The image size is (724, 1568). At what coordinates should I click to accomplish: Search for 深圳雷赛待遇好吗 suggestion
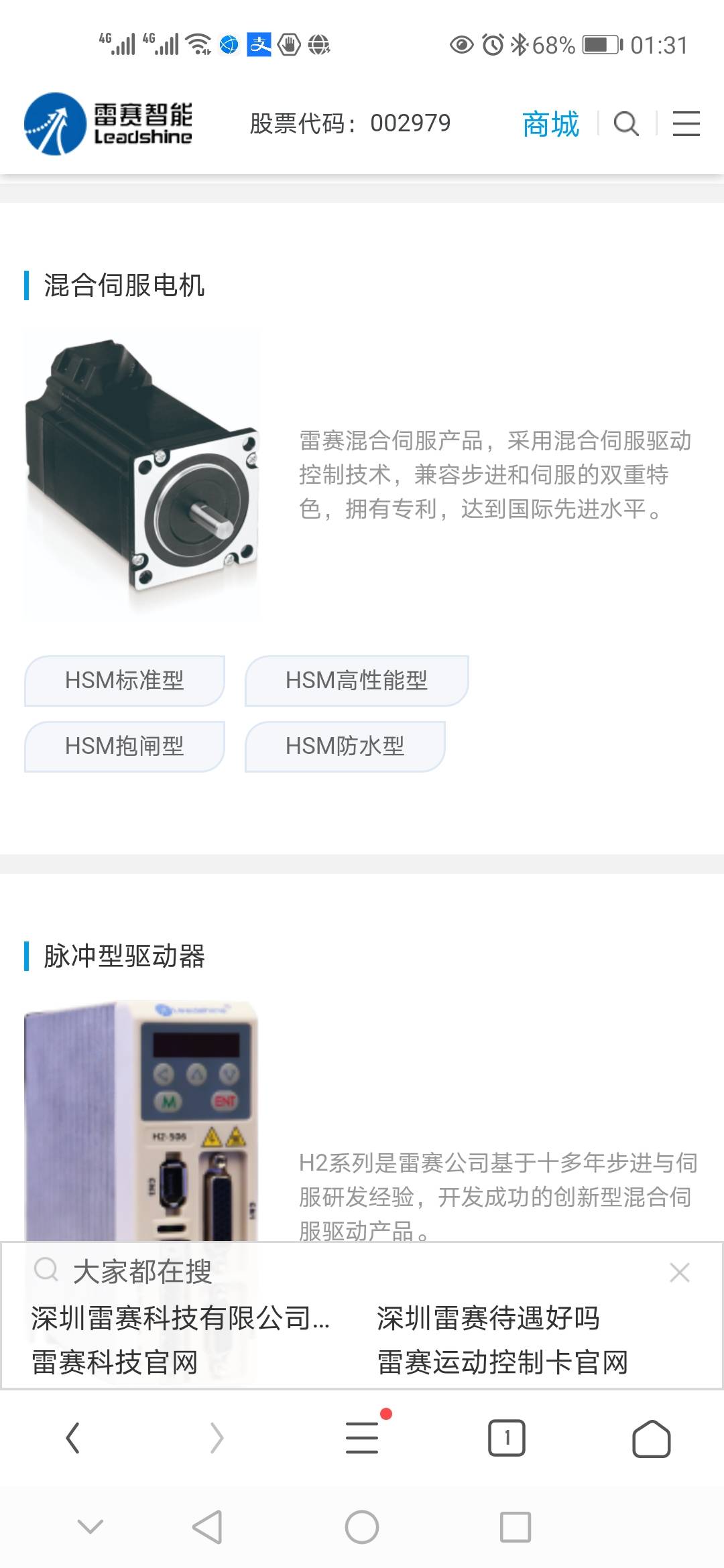(488, 1318)
